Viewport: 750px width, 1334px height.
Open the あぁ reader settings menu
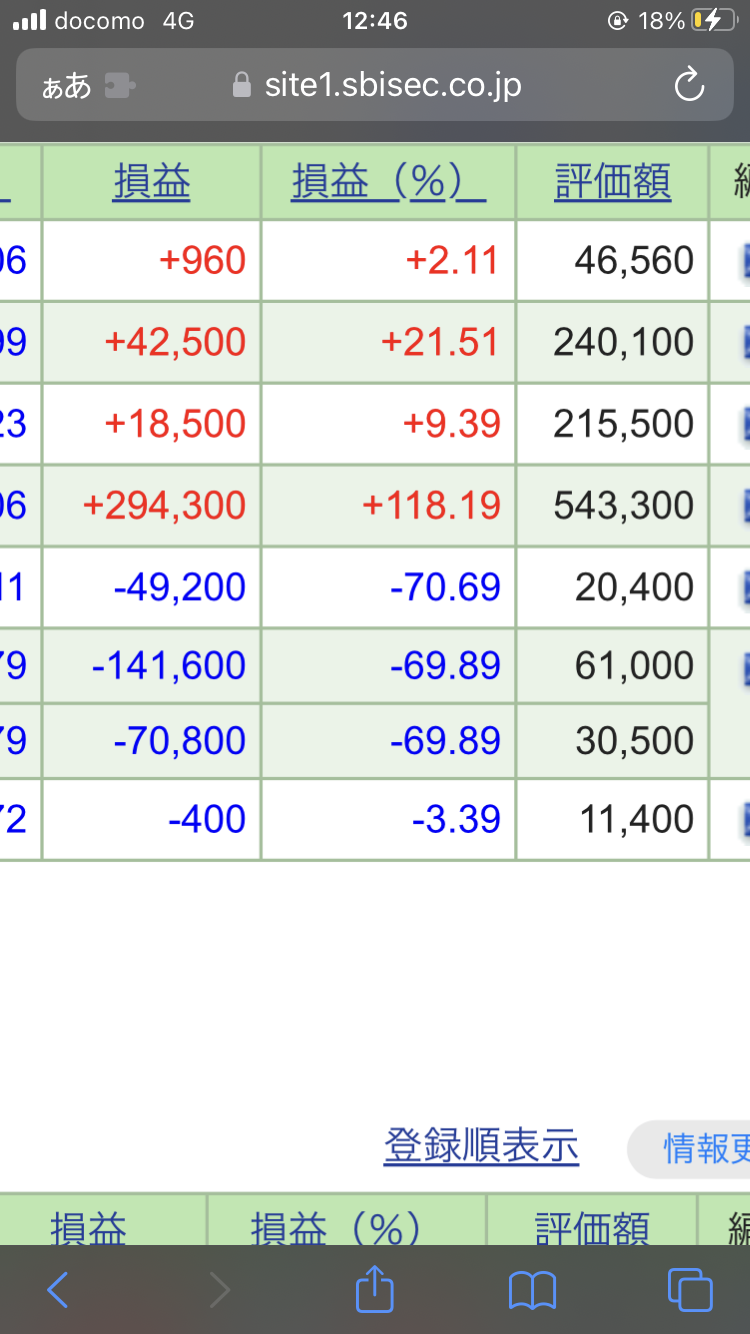67,86
